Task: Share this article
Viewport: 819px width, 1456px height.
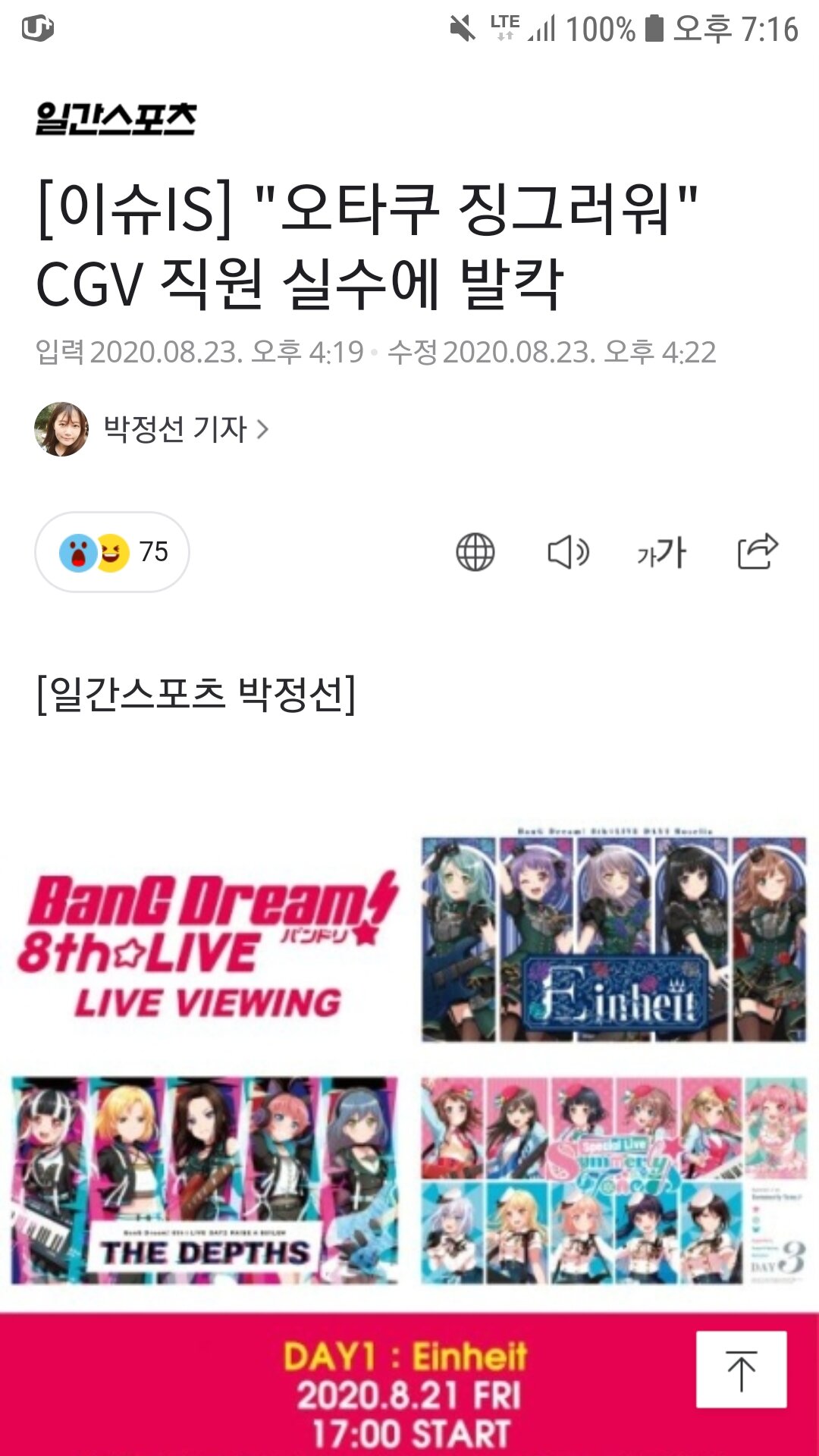Action: click(758, 551)
